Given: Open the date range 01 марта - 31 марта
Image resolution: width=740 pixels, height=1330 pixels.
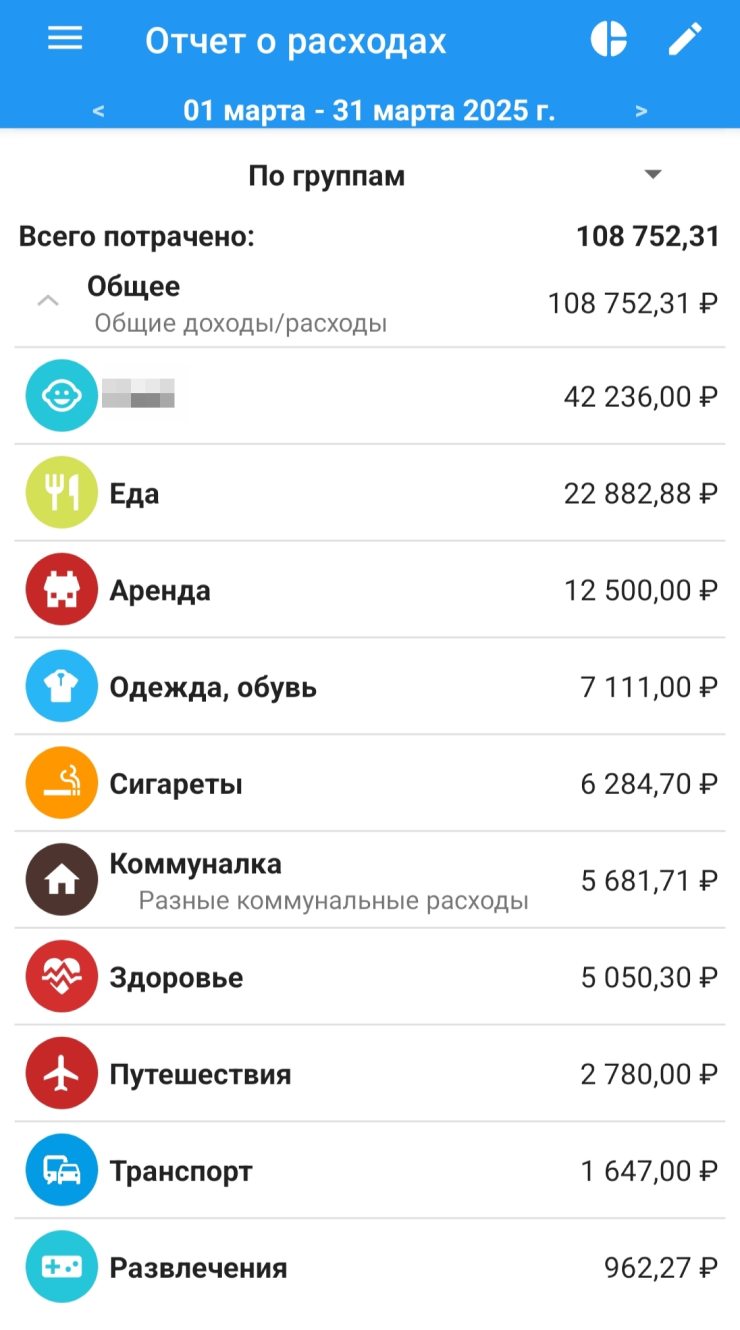Looking at the screenshot, I should pos(369,110).
